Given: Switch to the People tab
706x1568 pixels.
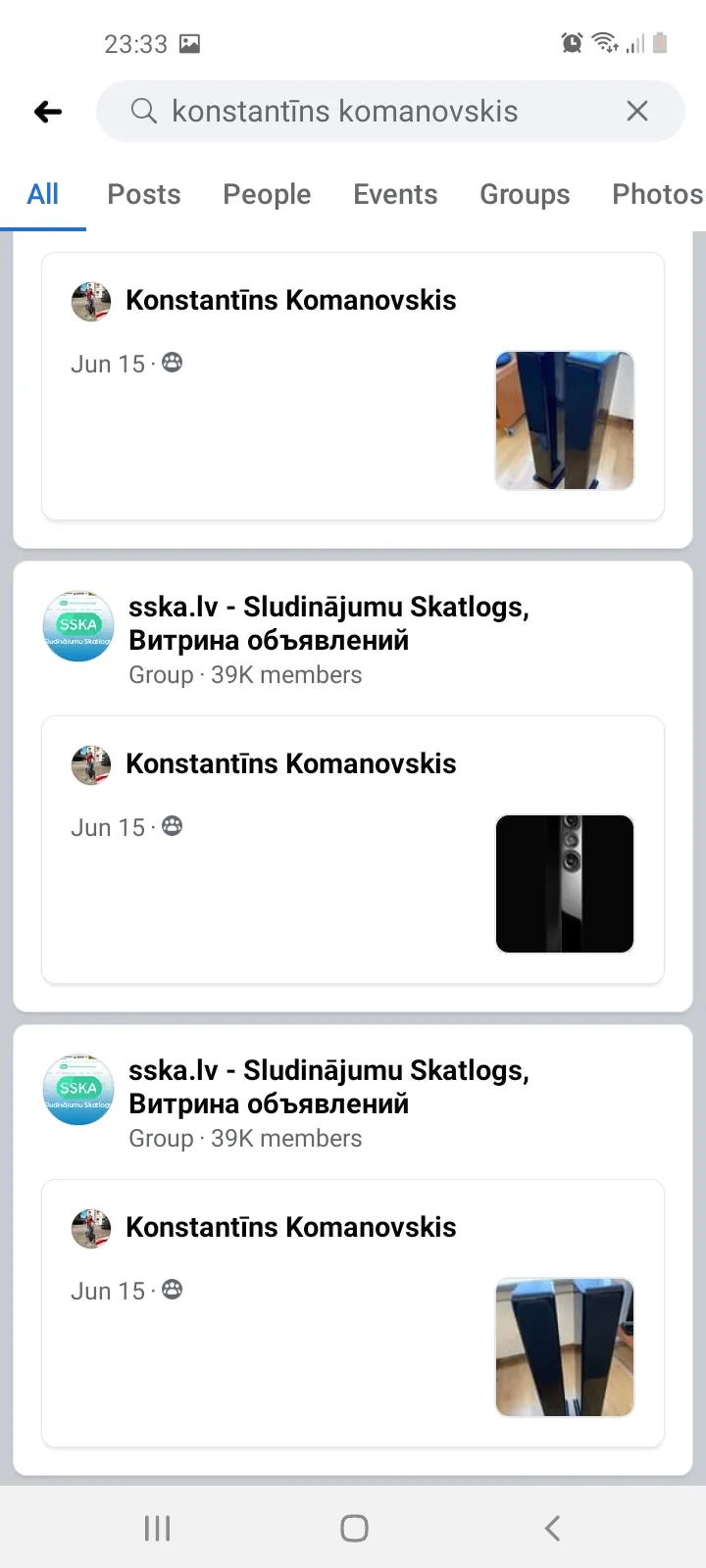Looking at the screenshot, I should tap(267, 194).
